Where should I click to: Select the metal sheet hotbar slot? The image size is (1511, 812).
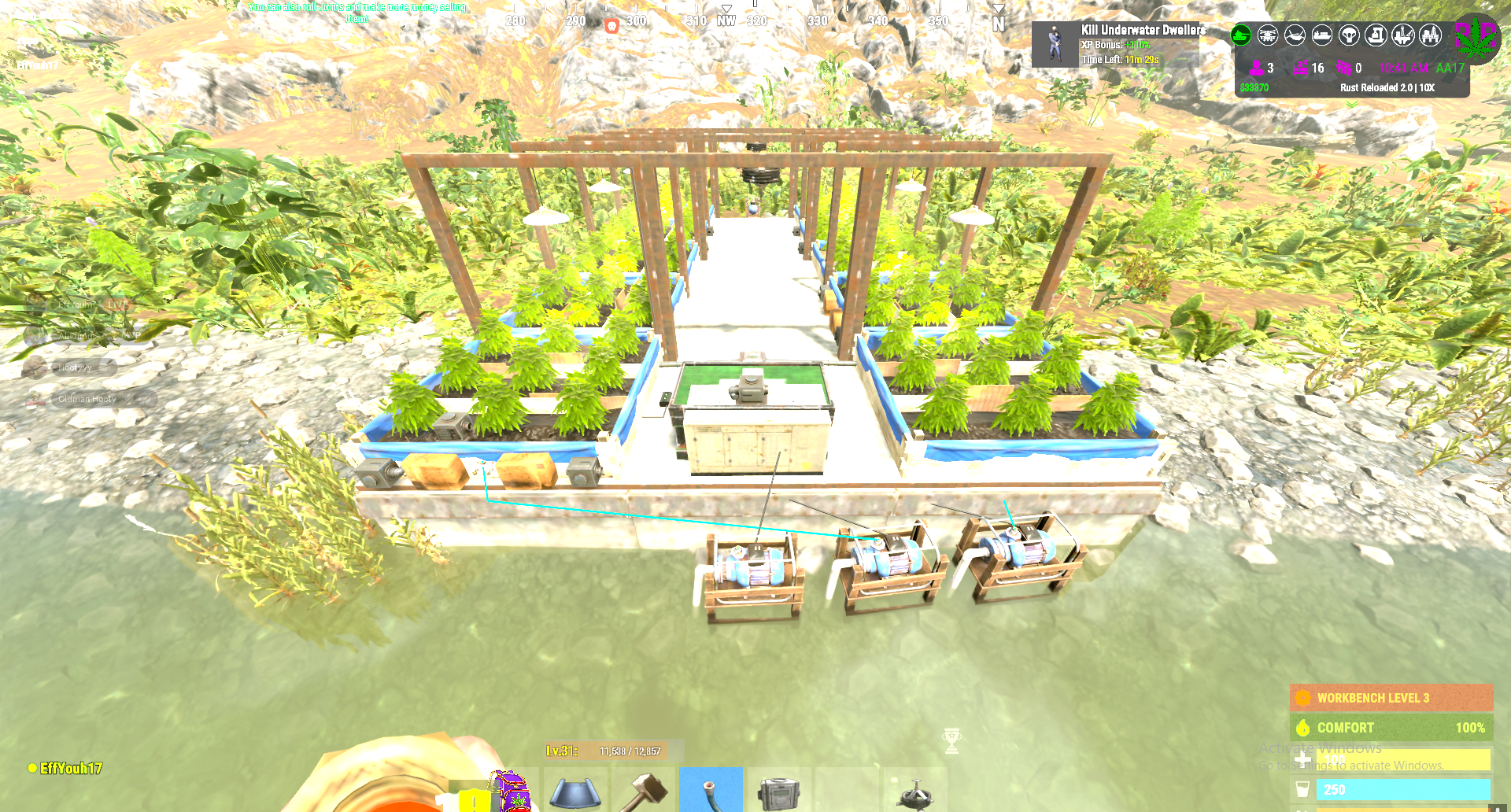pyautogui.click(x=575, y=789)
